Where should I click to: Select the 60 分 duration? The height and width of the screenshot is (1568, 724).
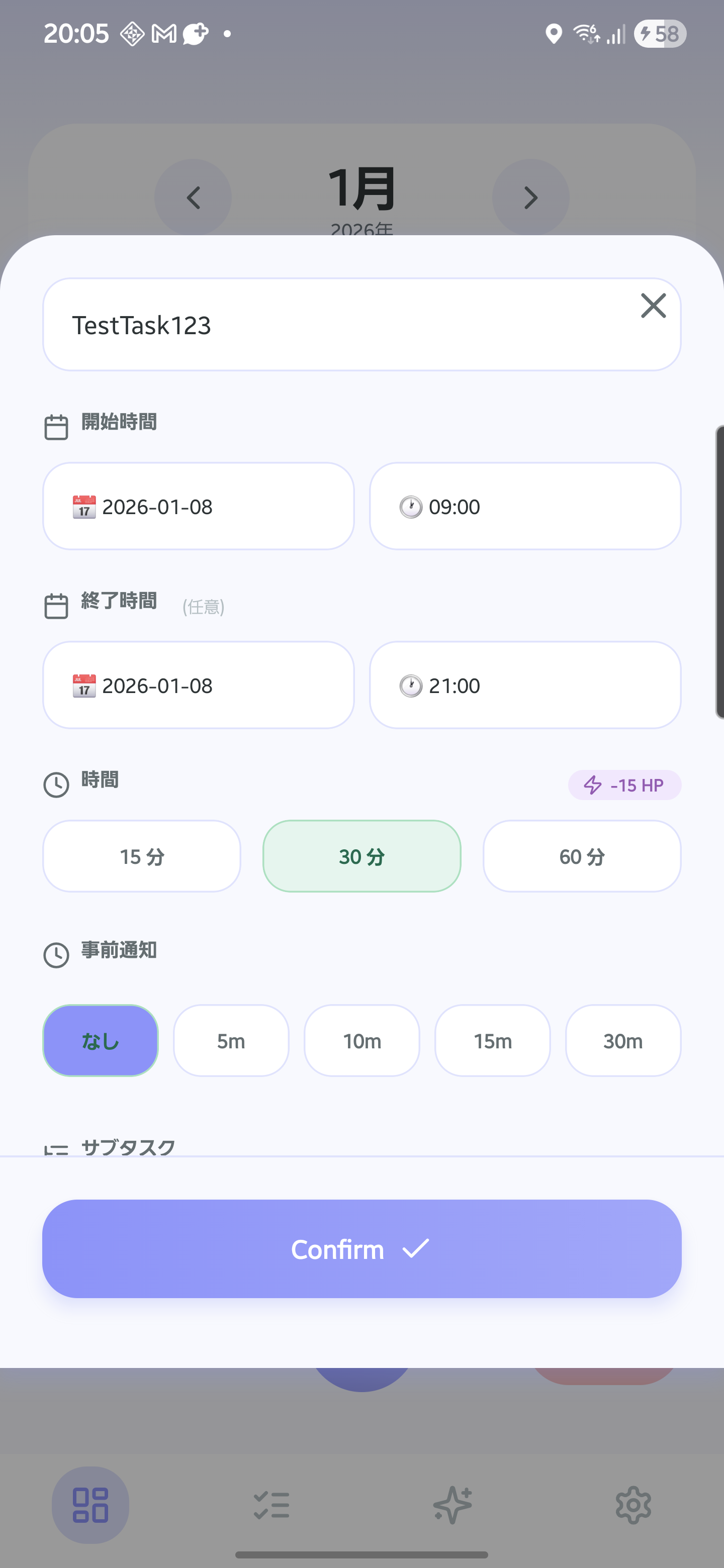coord(582,856)
